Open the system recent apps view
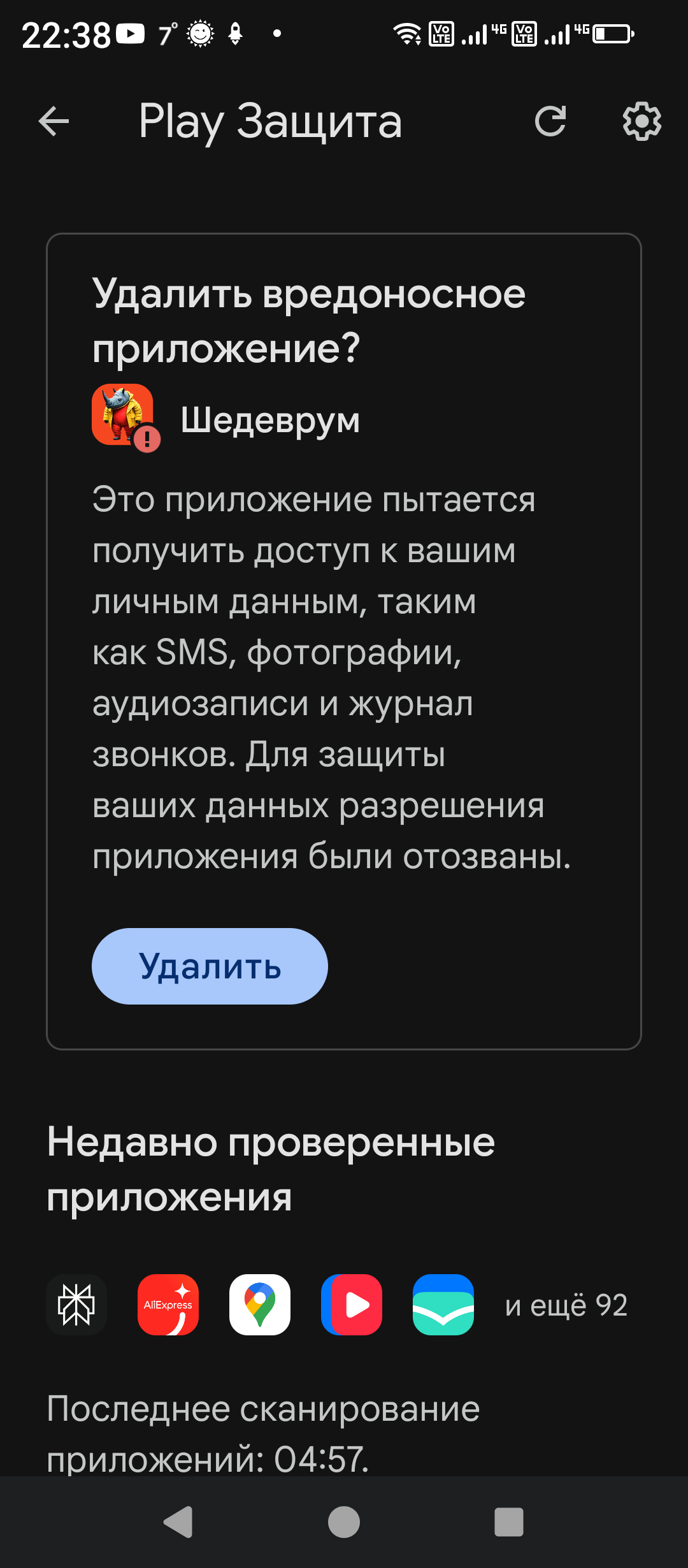Screen dimensions: 688x1568 coord(508,1522)
